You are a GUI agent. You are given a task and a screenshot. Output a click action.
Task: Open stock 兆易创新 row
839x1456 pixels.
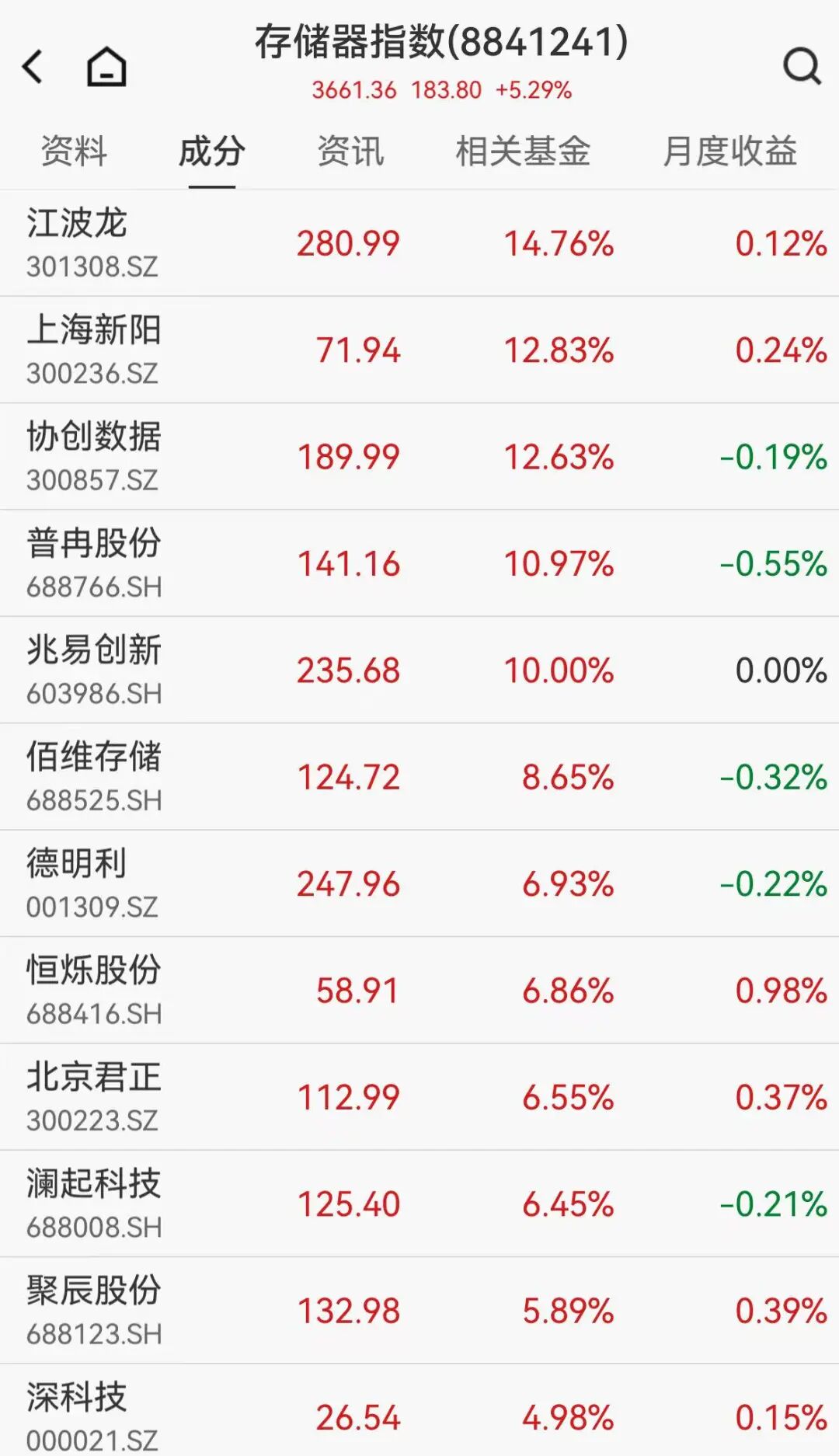click(x=419, y=670)
